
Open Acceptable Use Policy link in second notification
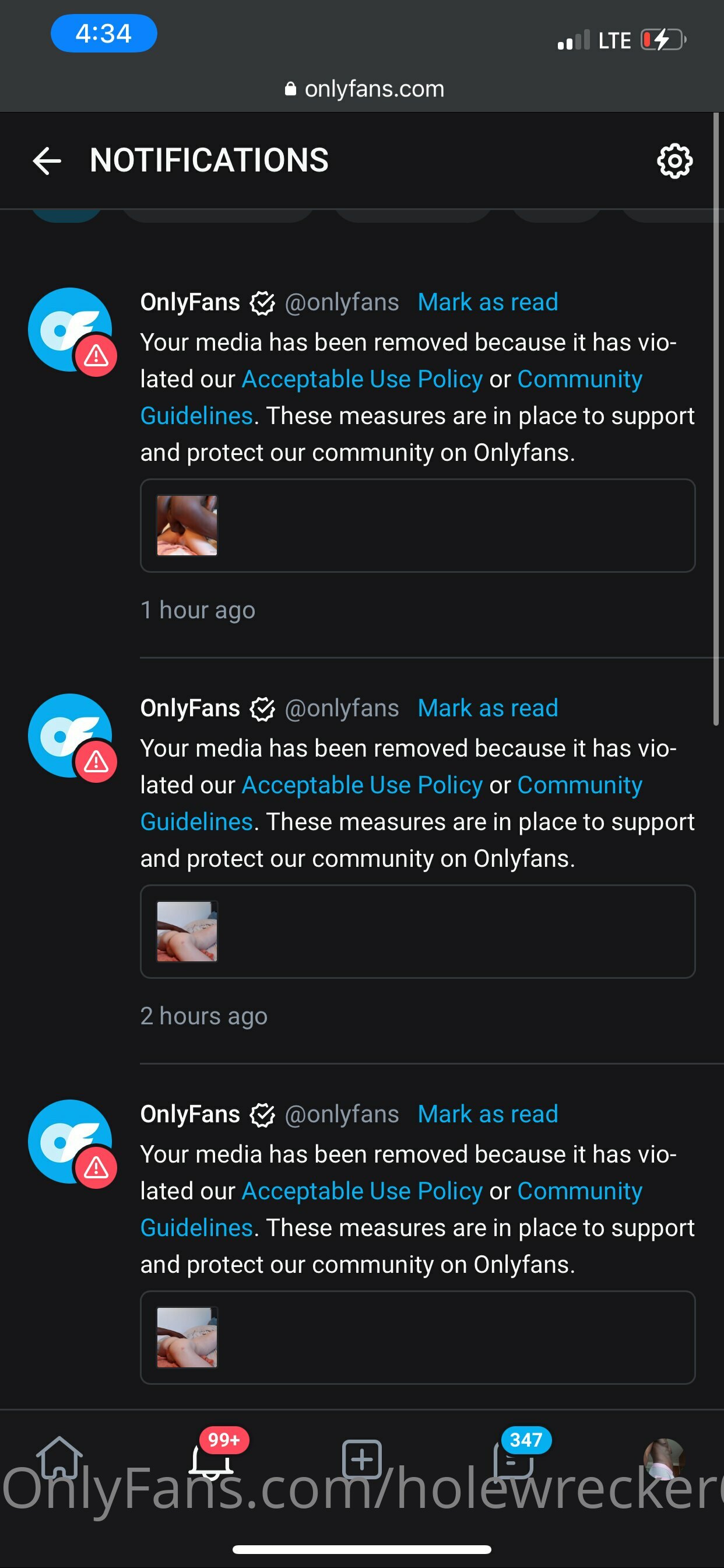(x=362, y=785)
